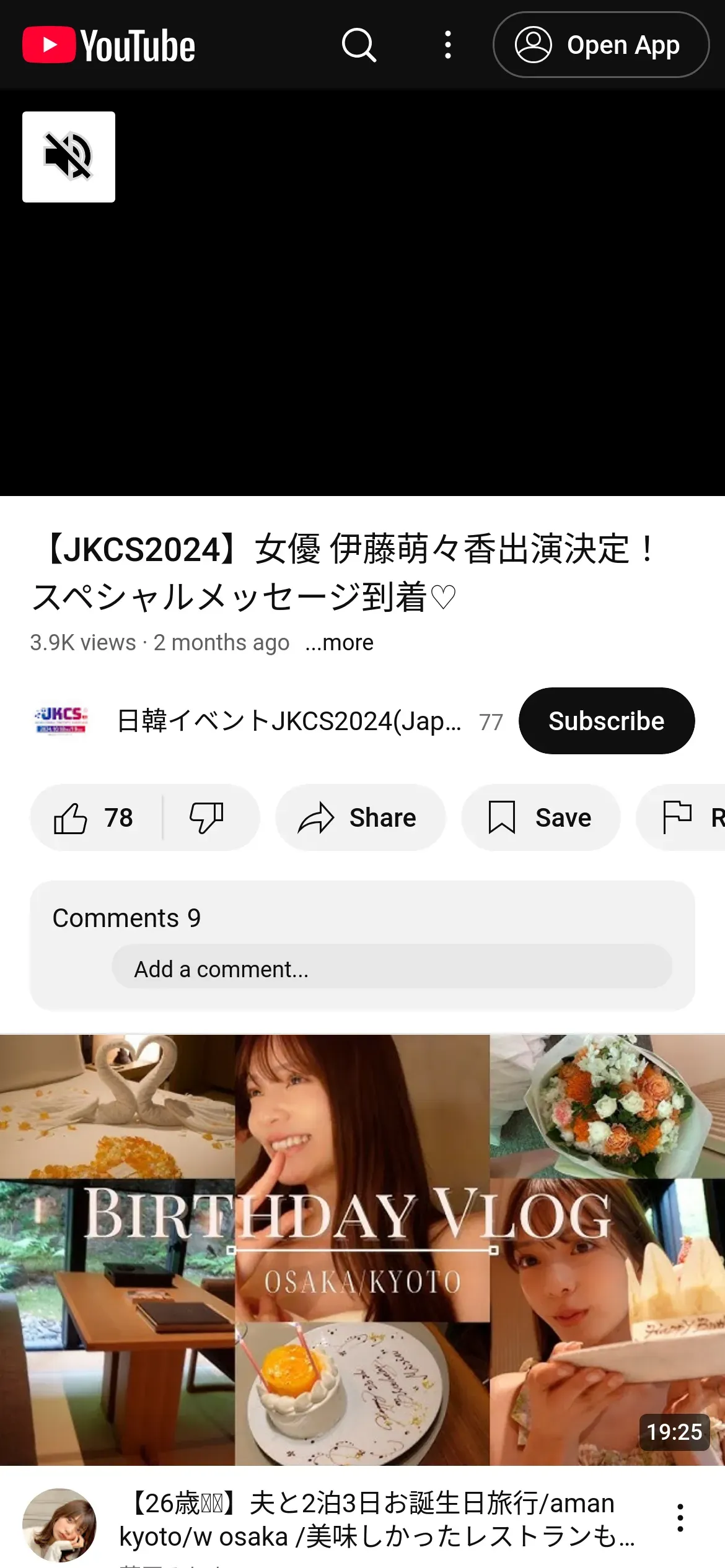Like this video

pyautogui.click(x=94, y=817)
